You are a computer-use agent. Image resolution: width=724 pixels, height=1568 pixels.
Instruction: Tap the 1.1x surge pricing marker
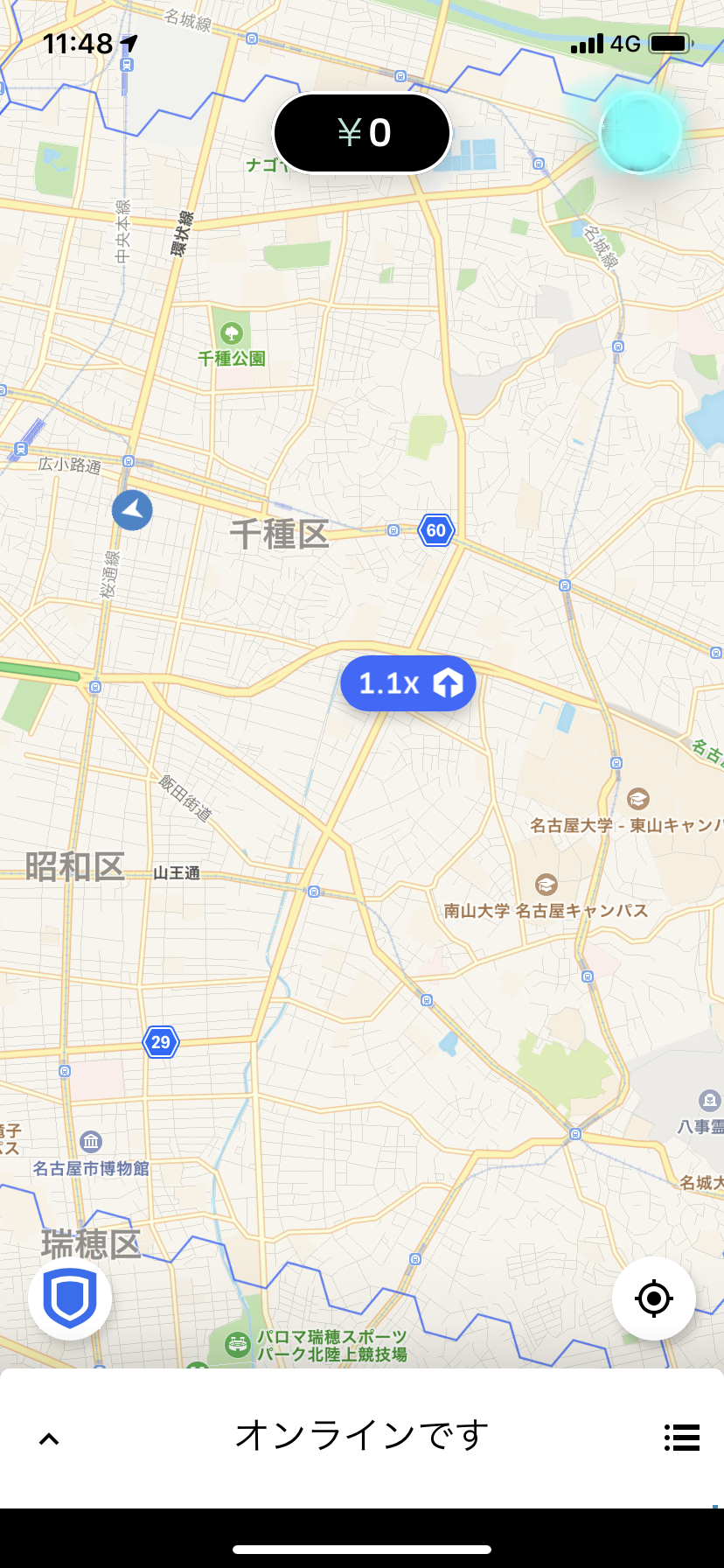(407, 683)
